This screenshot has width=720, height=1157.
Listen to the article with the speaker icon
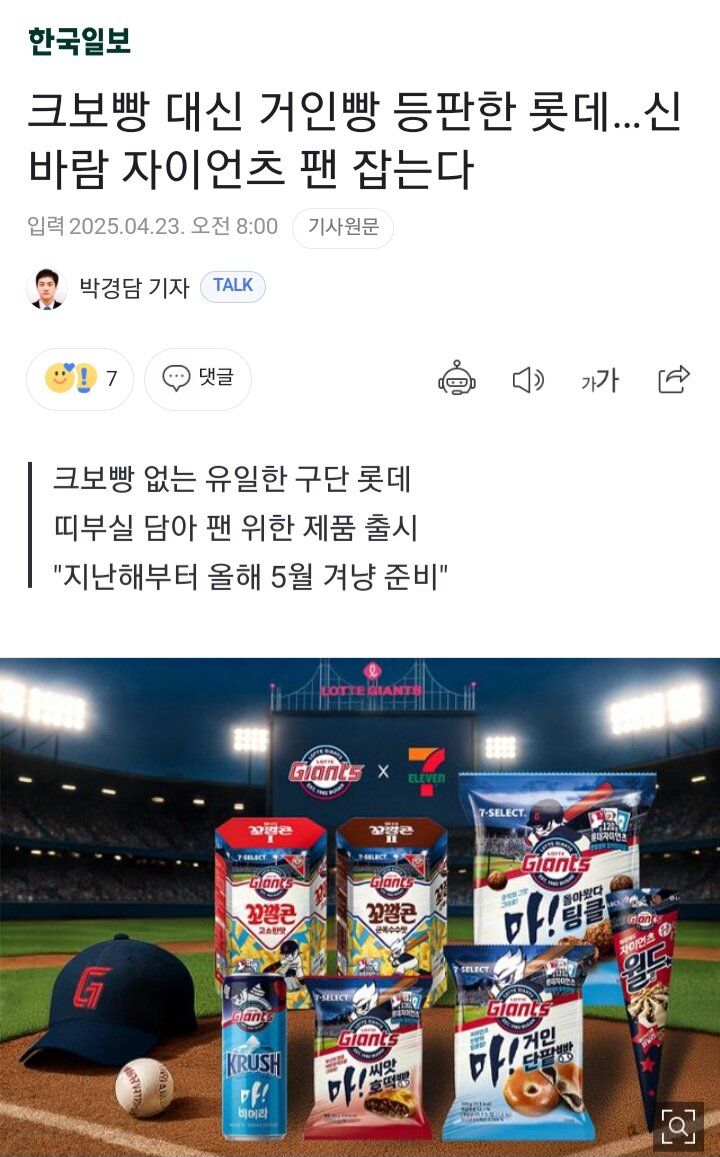[527, 379]
